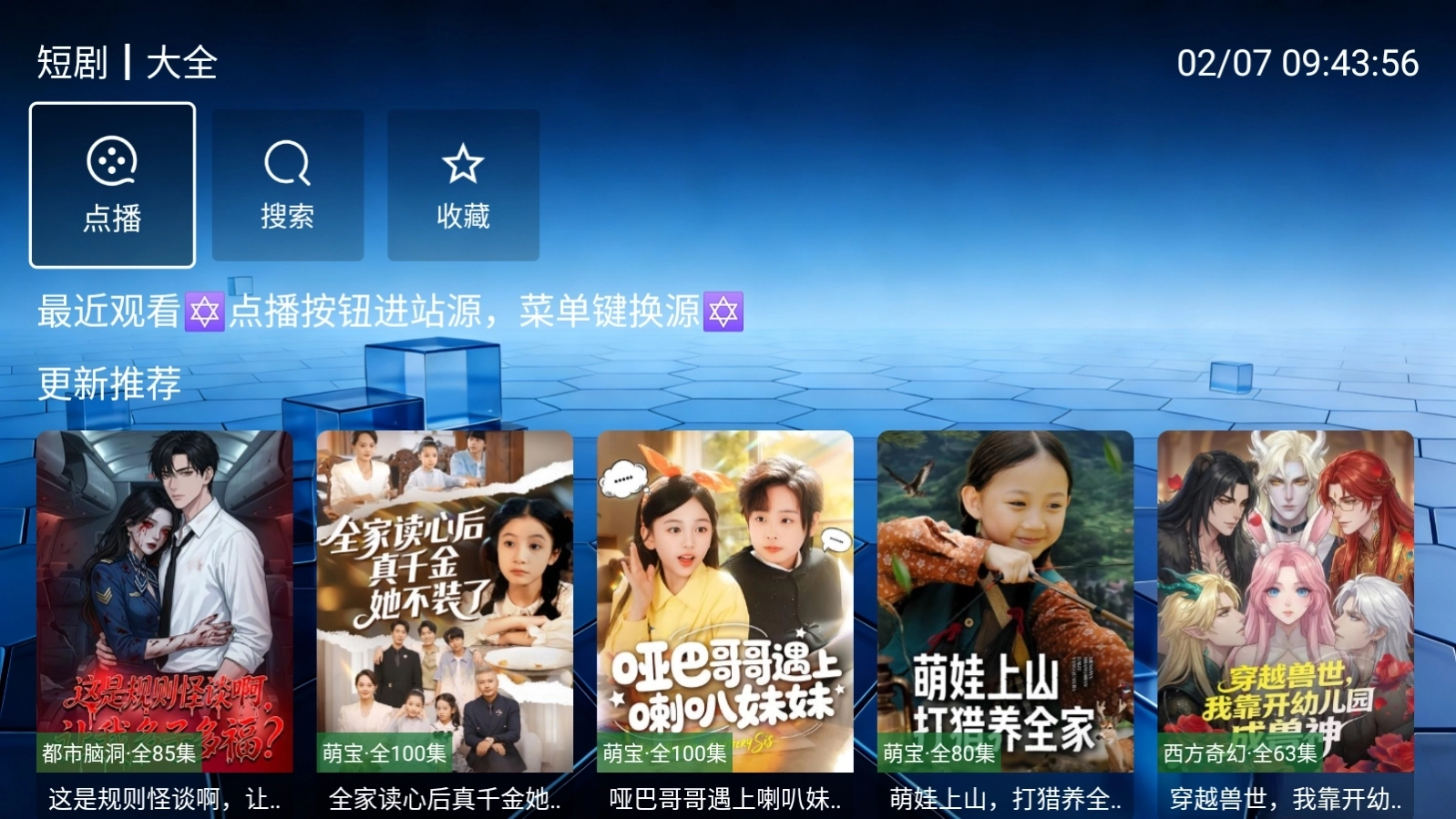Open the drama 哑巴哥哥遇上喇叭妹妹

725,601
